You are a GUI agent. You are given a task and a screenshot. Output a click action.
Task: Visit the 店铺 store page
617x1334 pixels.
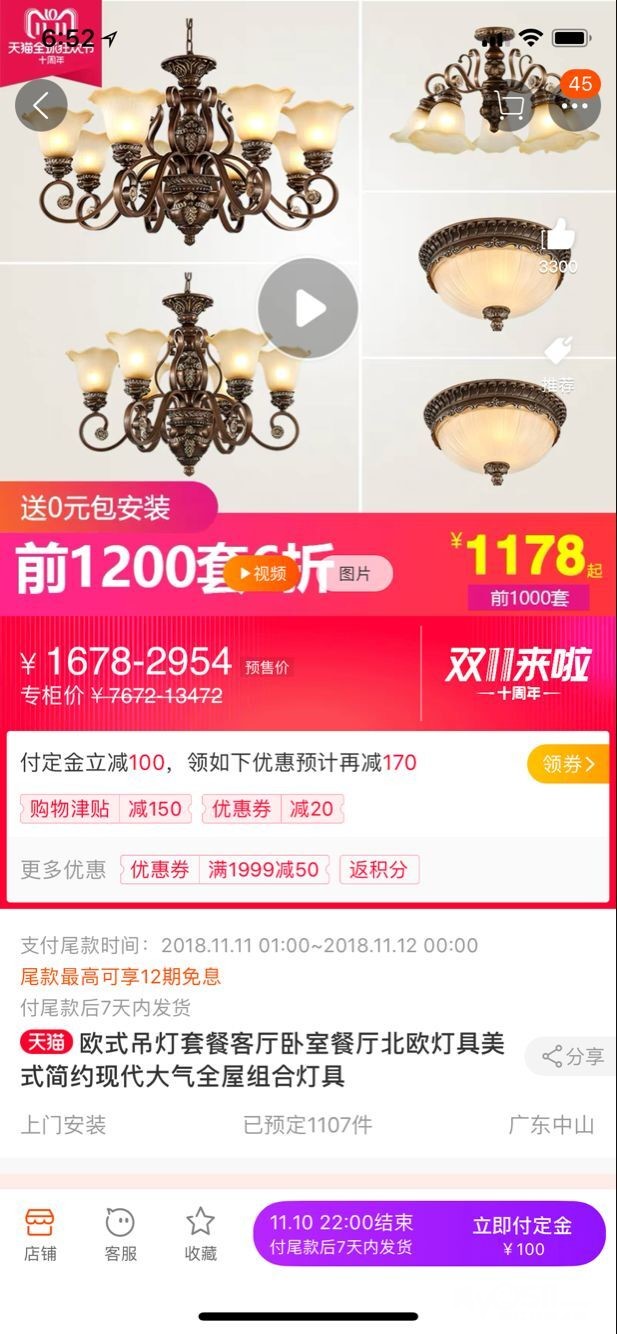(x=40, y=1234)
